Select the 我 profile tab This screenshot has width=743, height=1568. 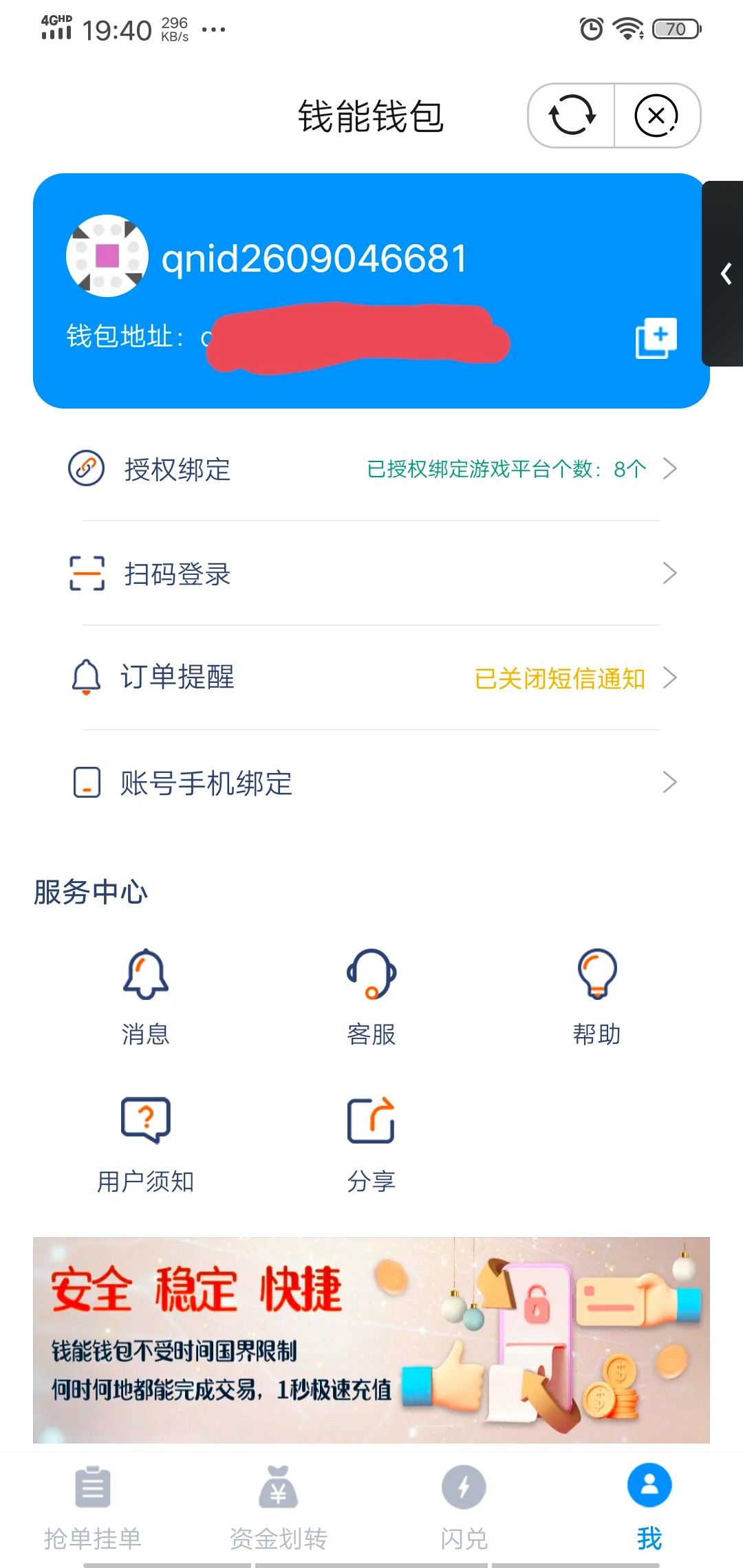(649, 1507)
